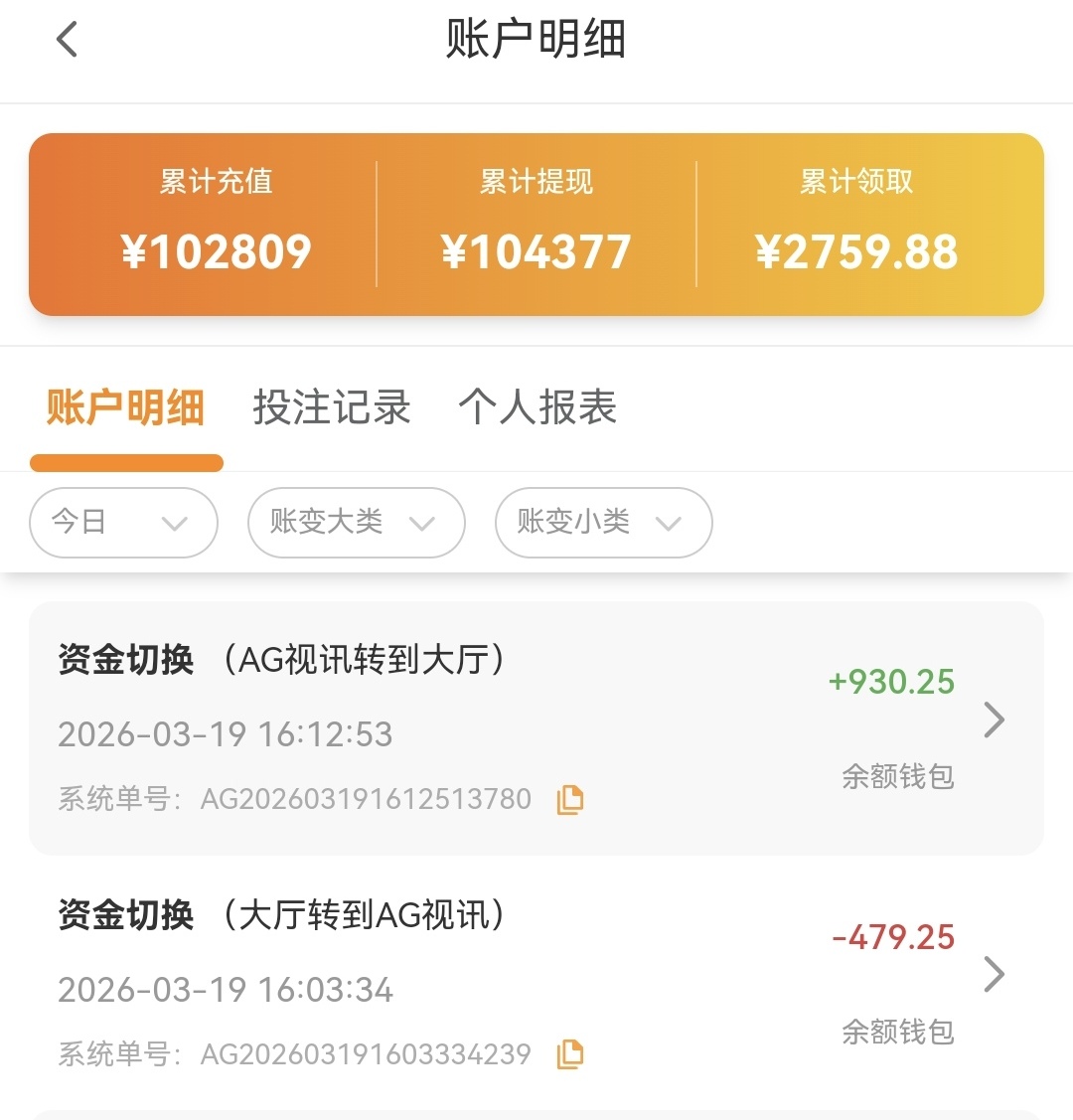Switch to the 投注记录 tab

(332, 407)
